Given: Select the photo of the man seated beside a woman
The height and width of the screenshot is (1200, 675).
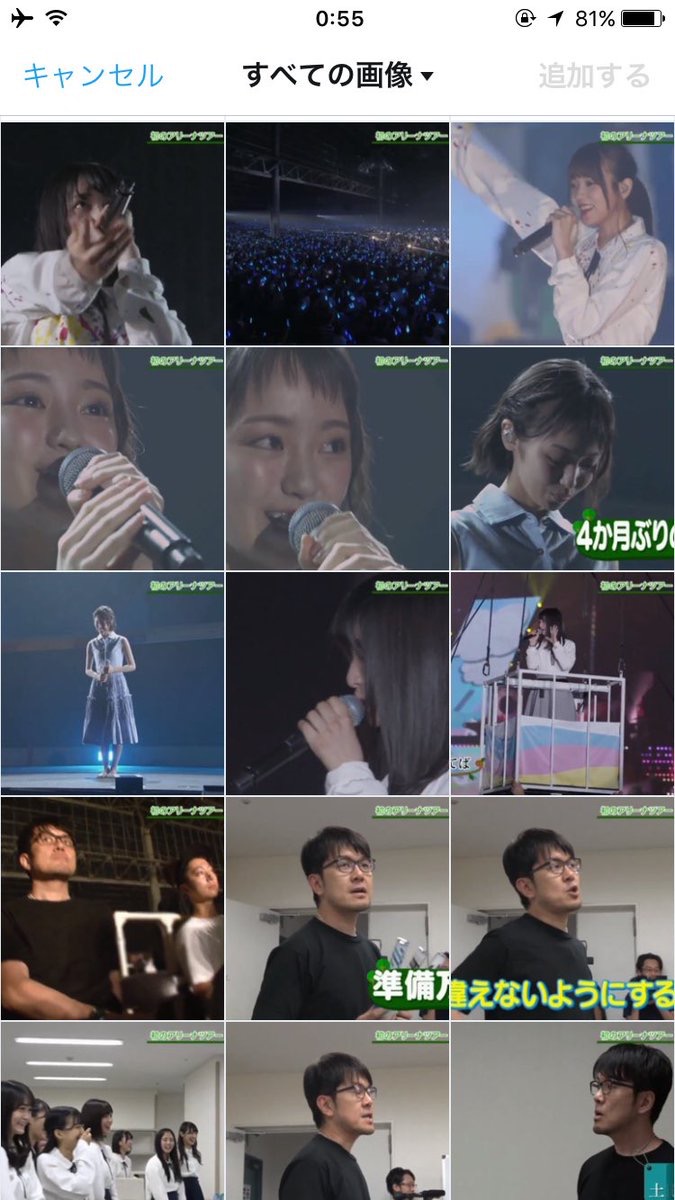Looking at the screenshot, I should (112, 909).
